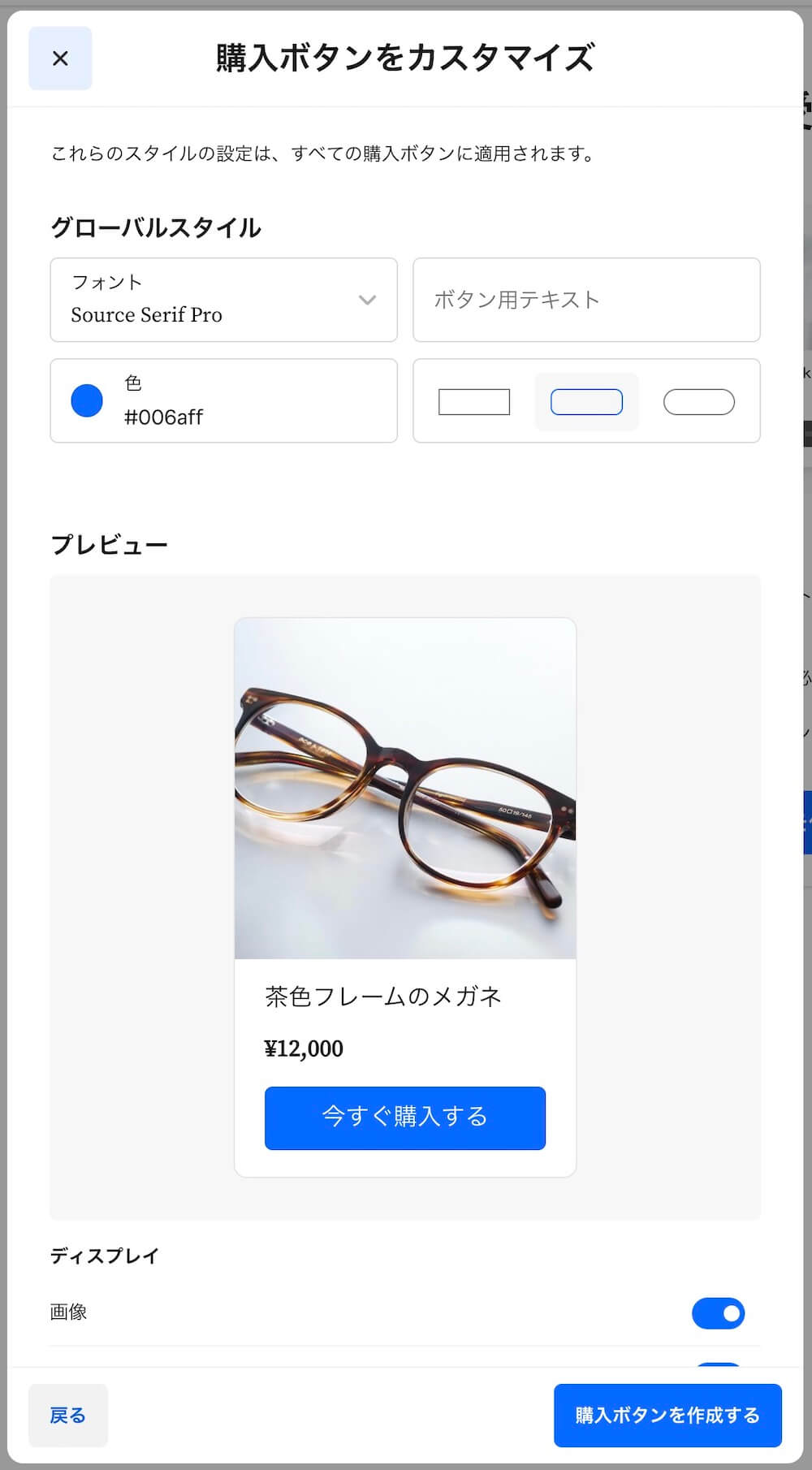Tap 購入ボタンを作成する

[667, 1416]
